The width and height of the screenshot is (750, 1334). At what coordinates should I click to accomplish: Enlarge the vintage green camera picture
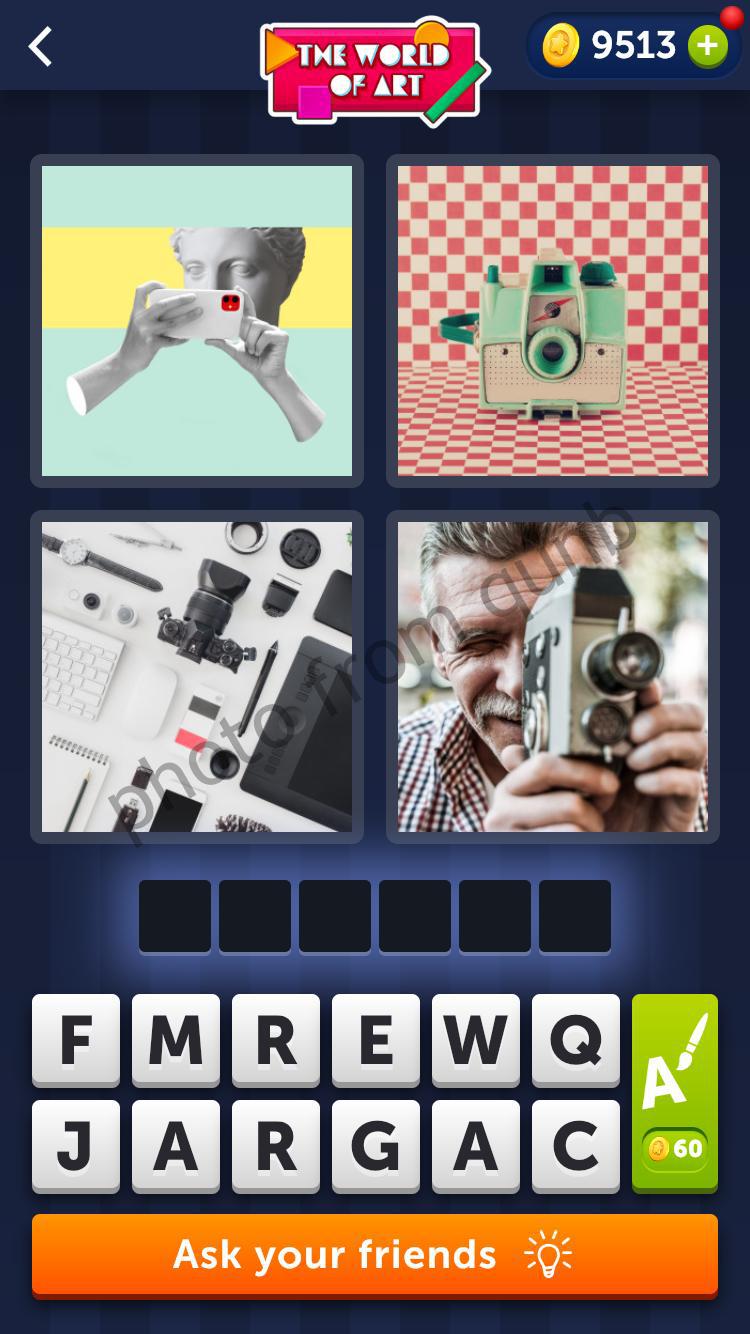(553, 321)
